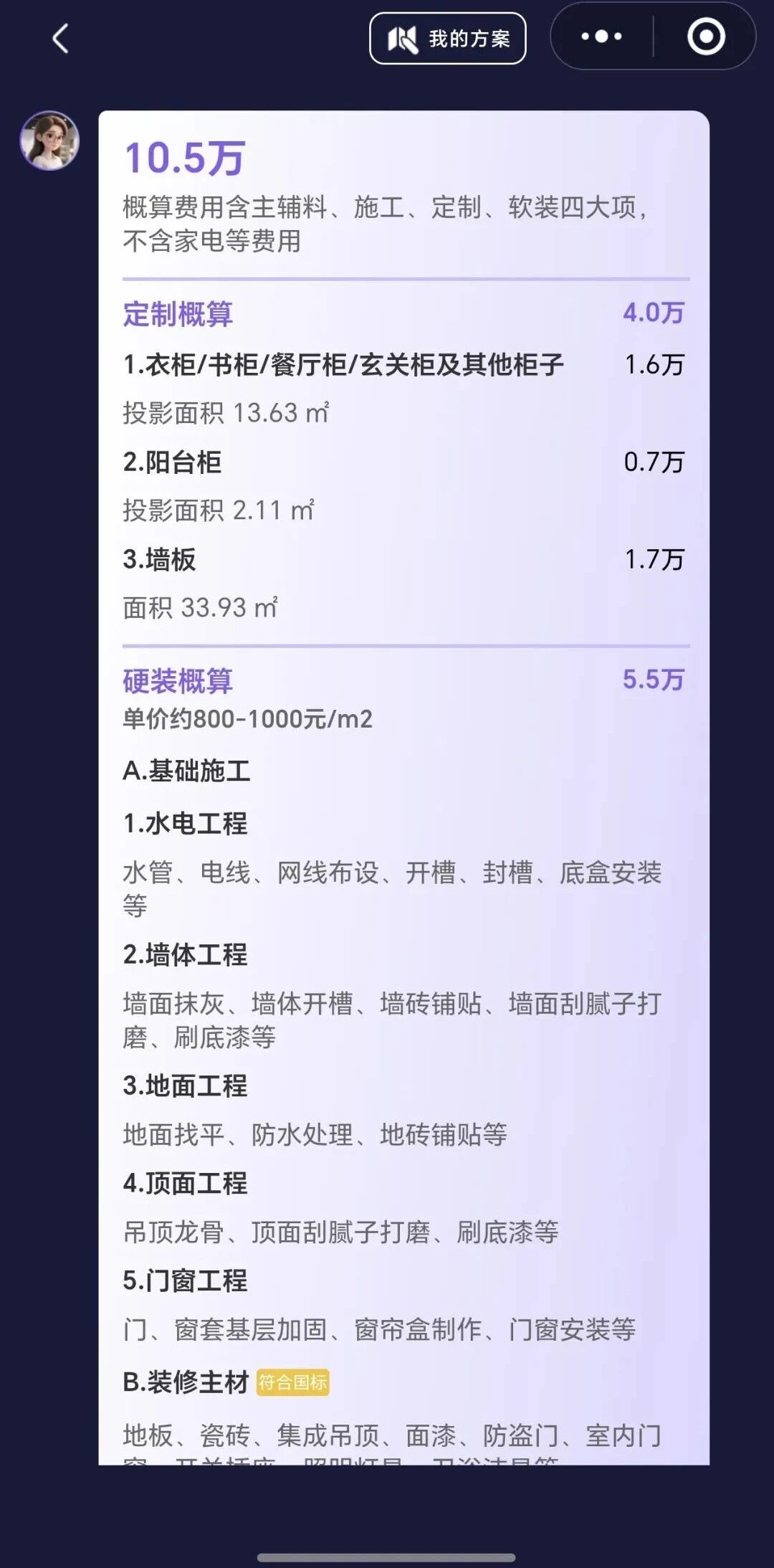
Task: Click the 1.6万 price link
Action: [654, 364]
